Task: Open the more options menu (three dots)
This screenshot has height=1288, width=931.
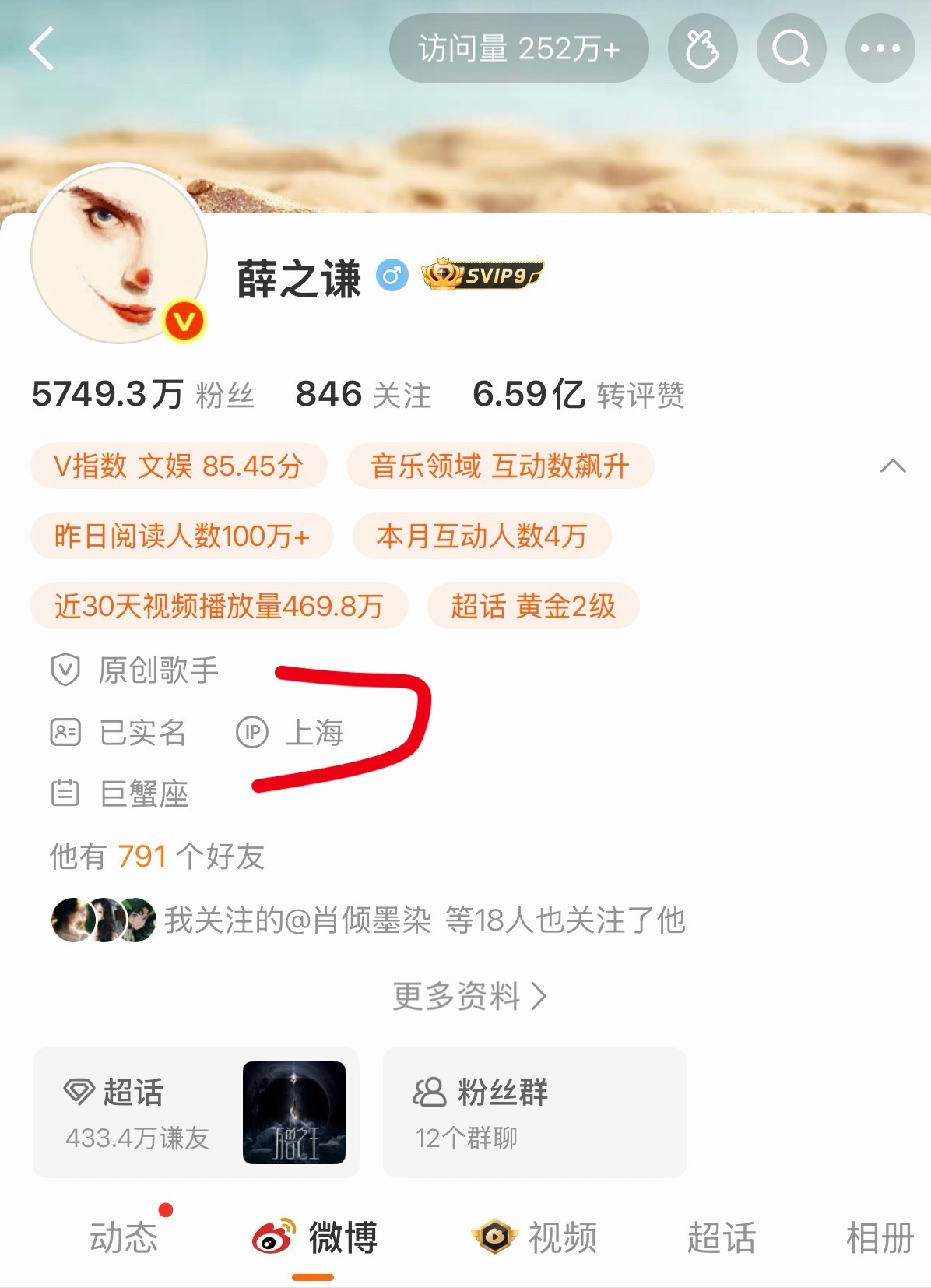Action: pos(880,49)
